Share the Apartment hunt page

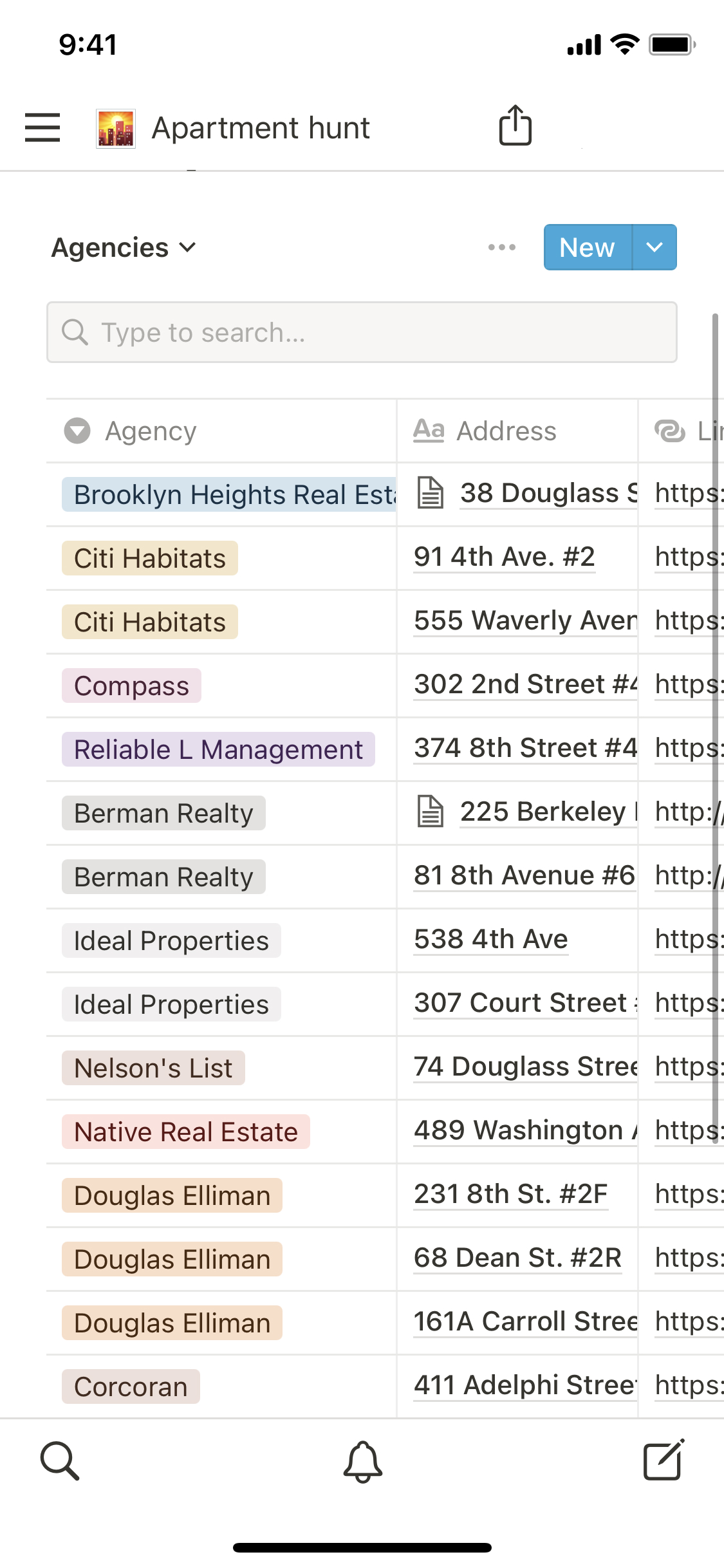tap(515, 126)
